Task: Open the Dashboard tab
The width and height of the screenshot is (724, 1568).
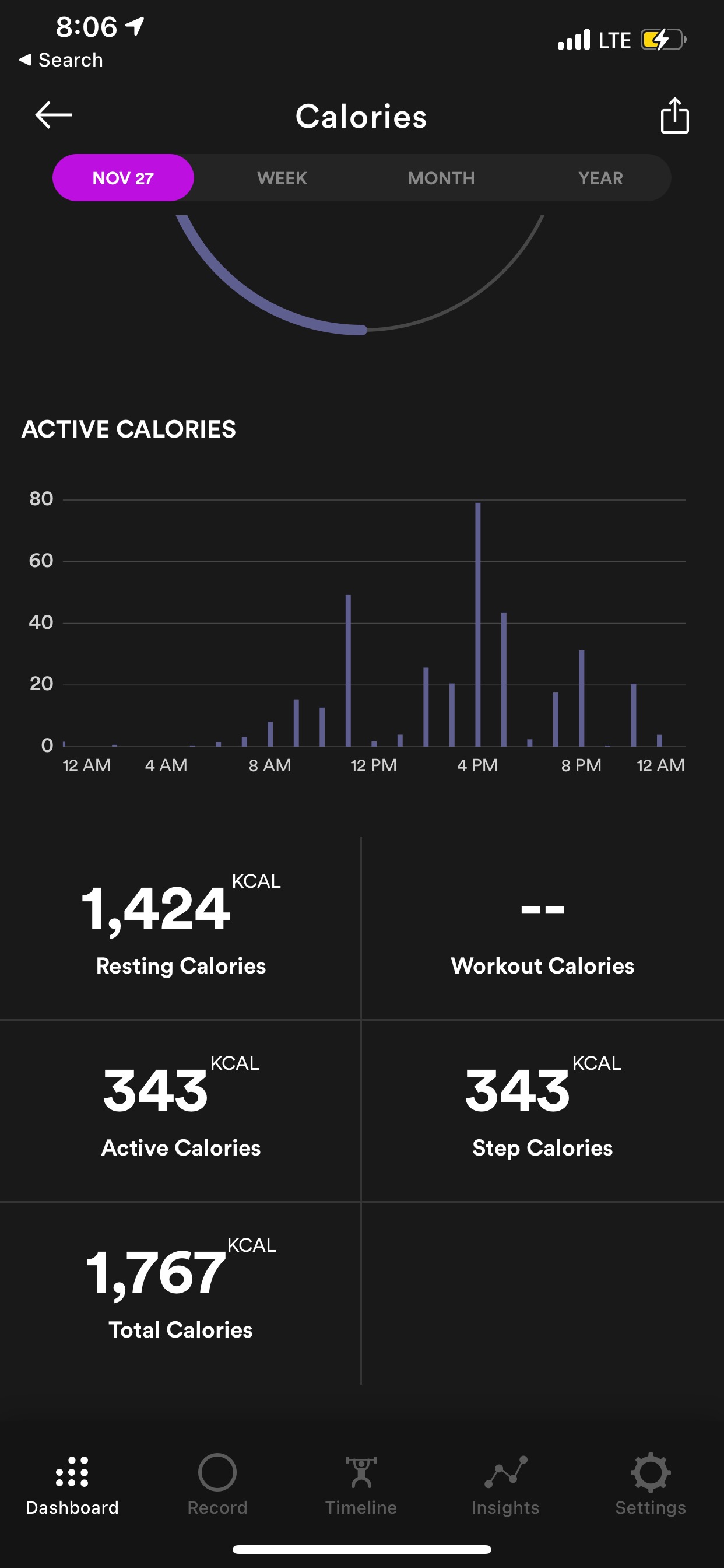Action: coord(72,1485)
